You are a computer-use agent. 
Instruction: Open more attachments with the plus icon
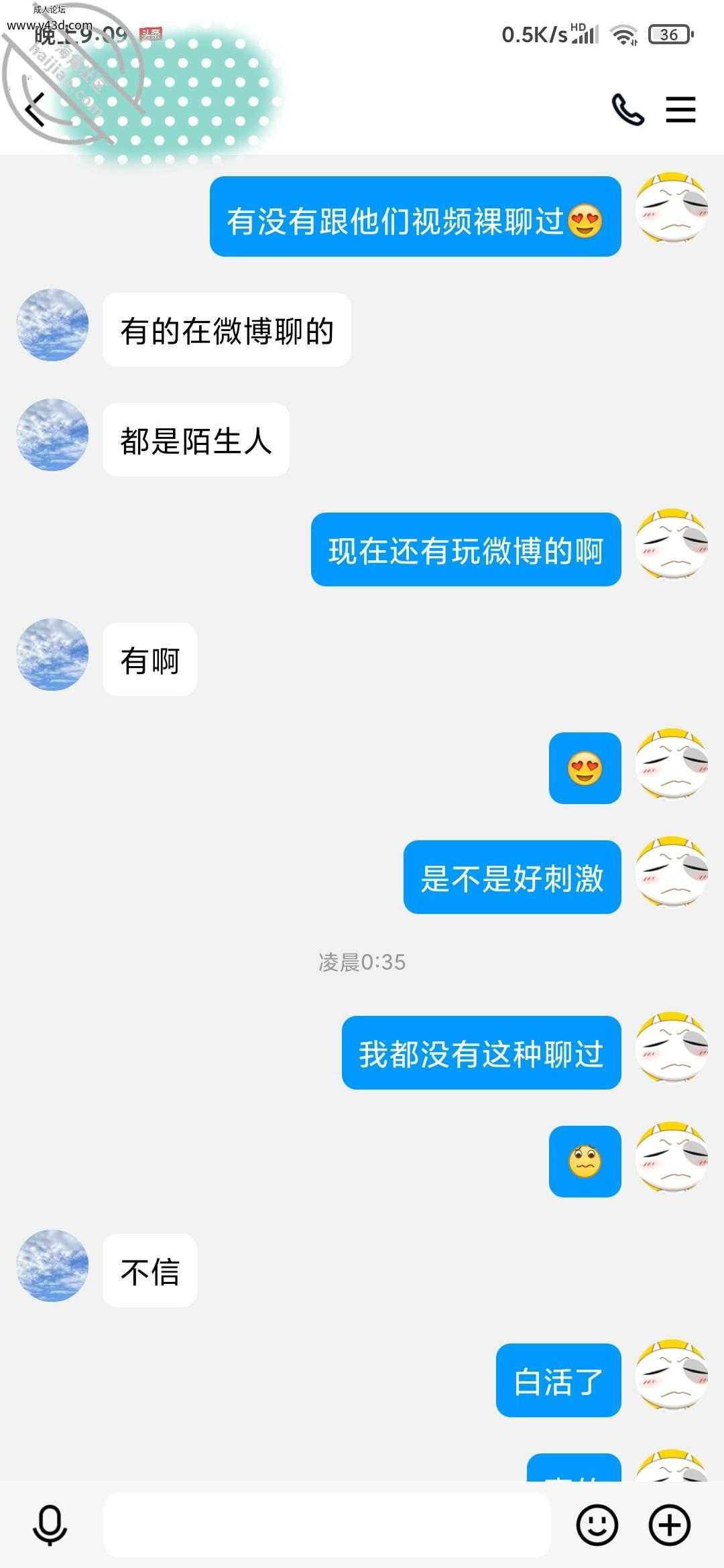[670, 1525]
